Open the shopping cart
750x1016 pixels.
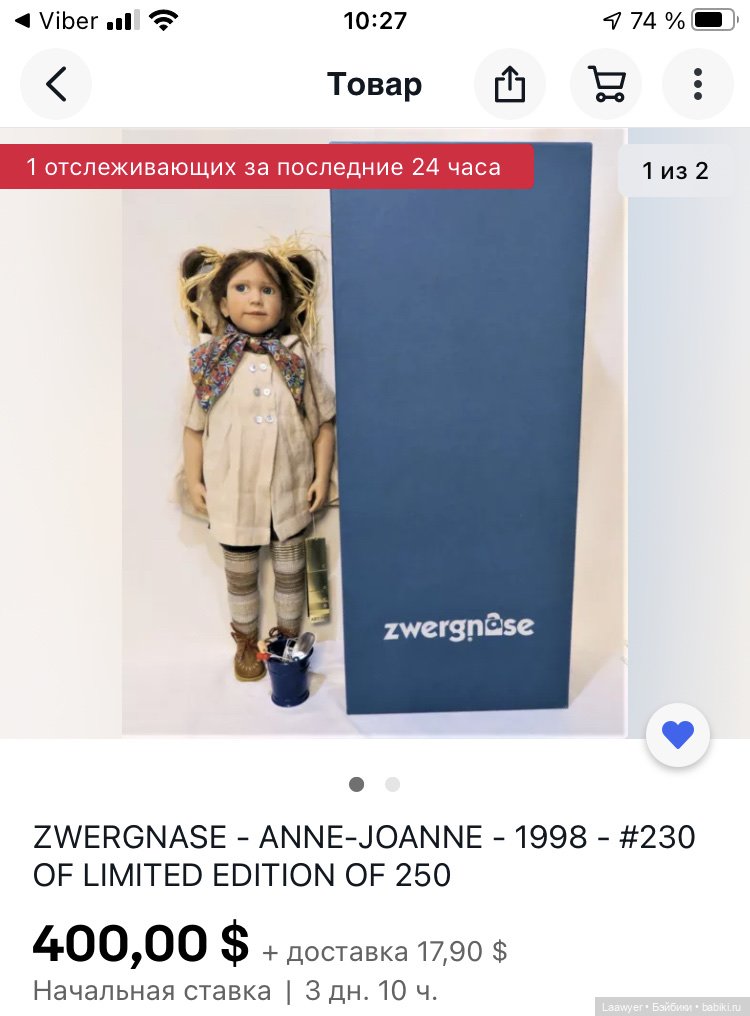click(605, 84)
